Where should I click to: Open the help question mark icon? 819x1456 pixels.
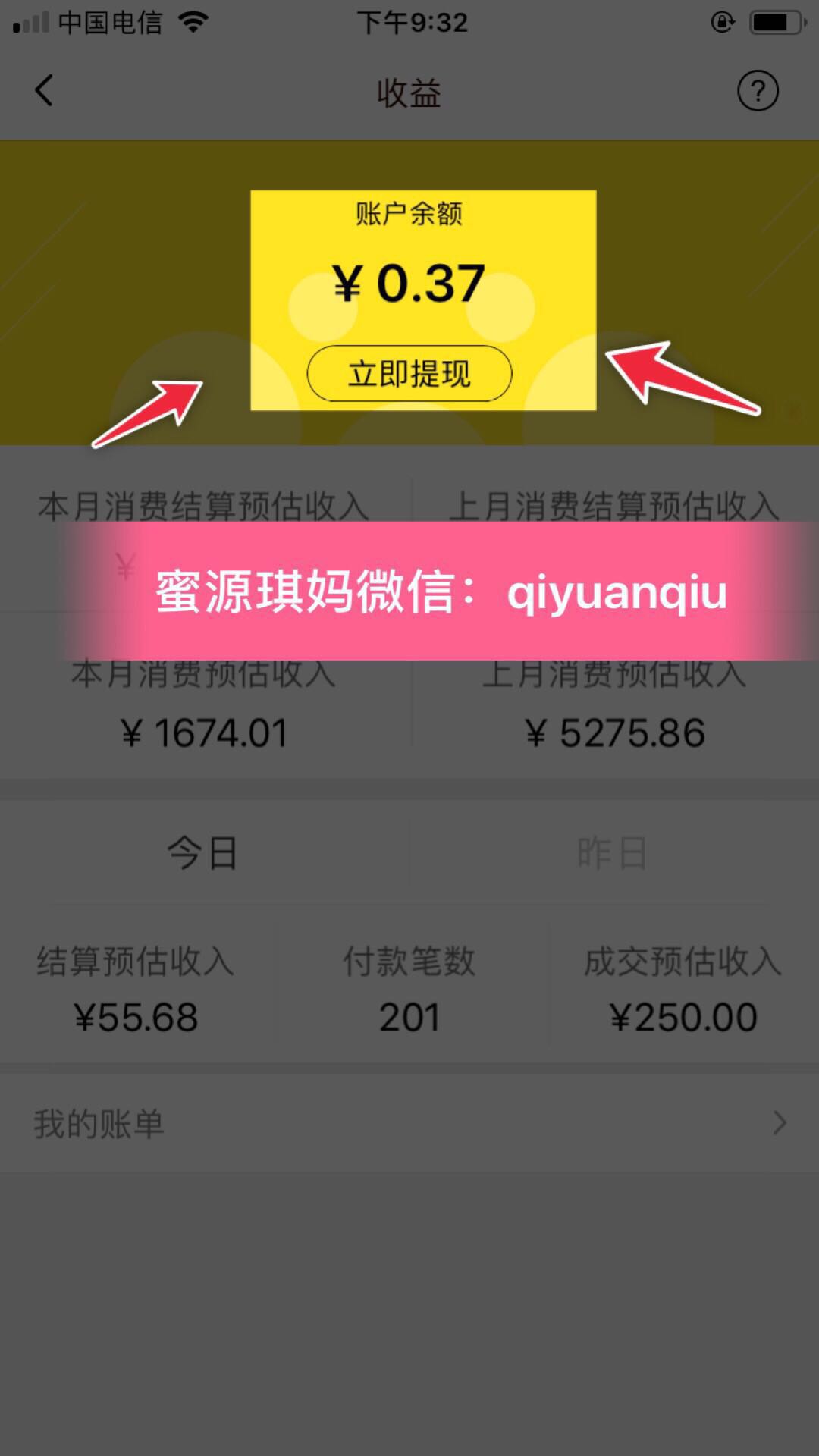tap(758, 91)
